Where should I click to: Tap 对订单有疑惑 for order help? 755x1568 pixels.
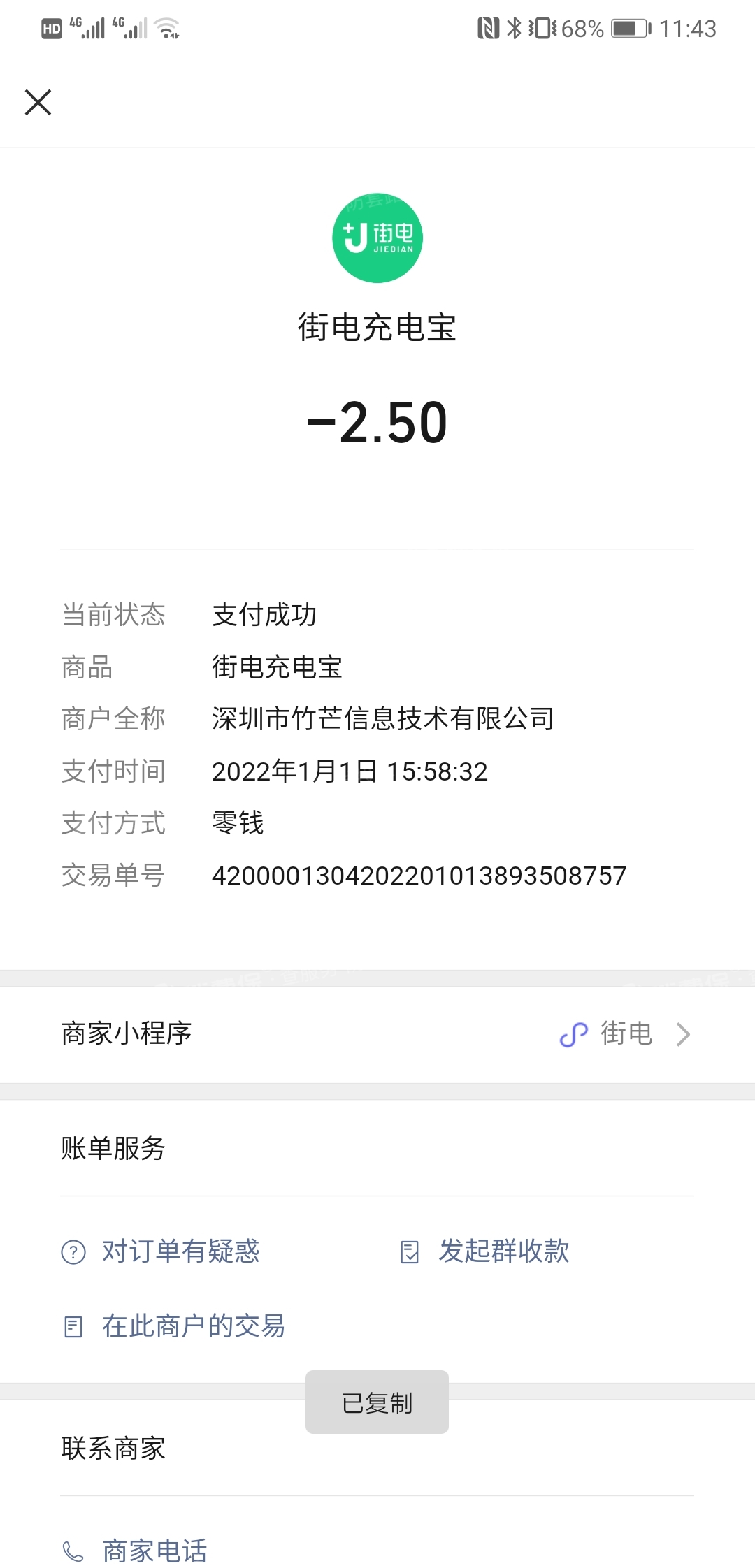(x=180, y=1251)
